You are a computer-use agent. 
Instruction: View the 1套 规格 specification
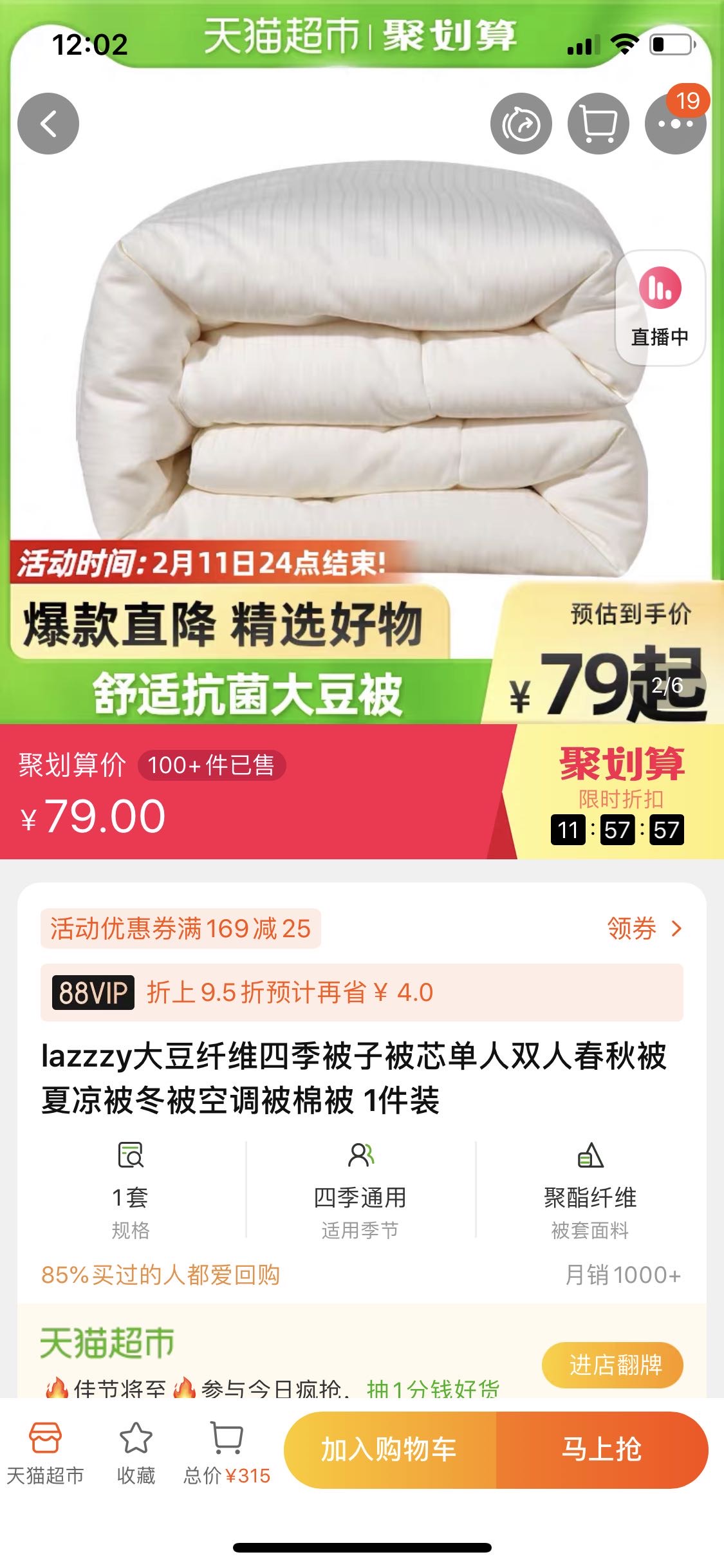pyautogui.click(x=131, y=1190)
